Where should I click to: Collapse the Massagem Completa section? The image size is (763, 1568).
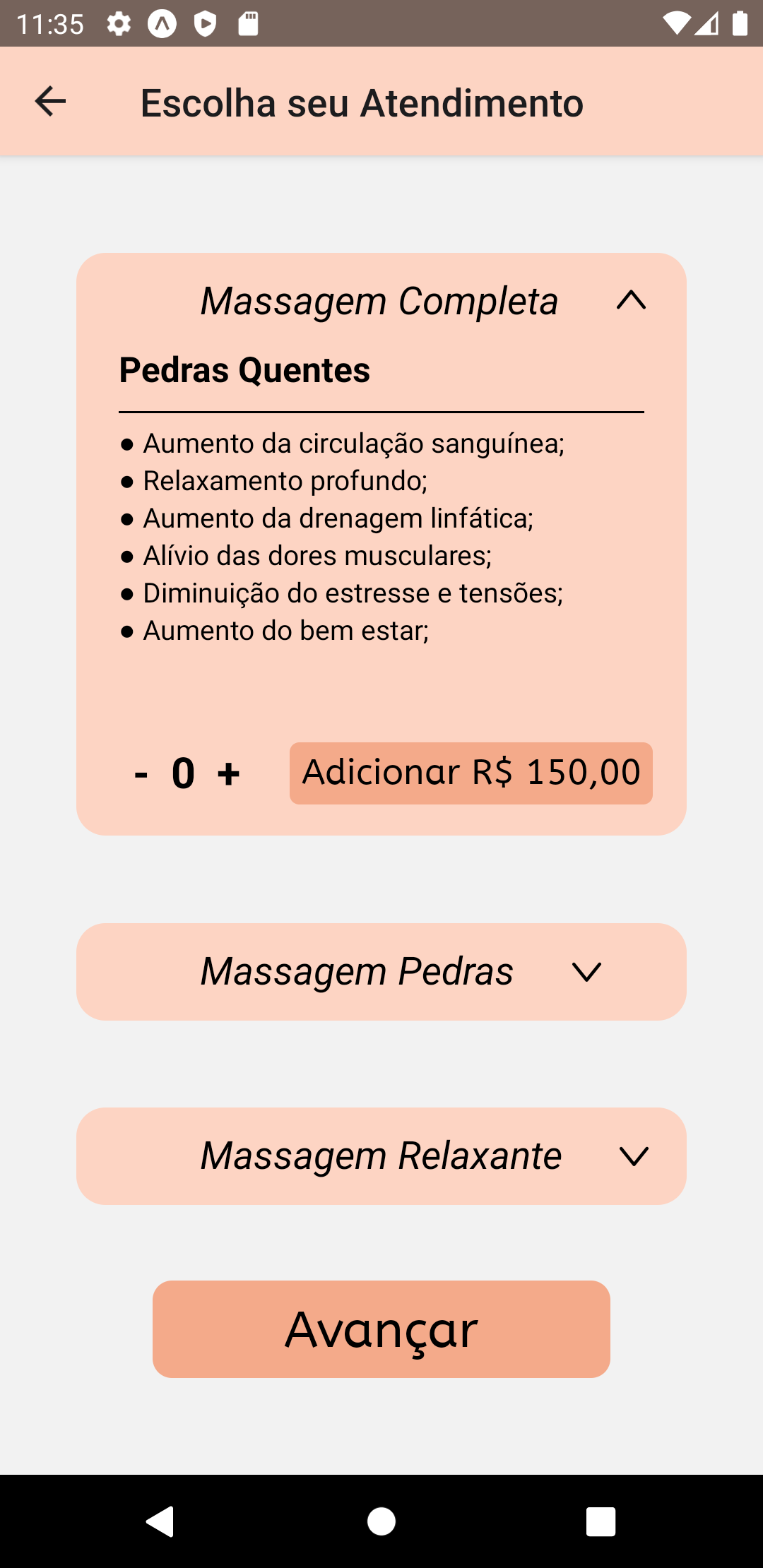pyautogui.click(x=630, y=301)
